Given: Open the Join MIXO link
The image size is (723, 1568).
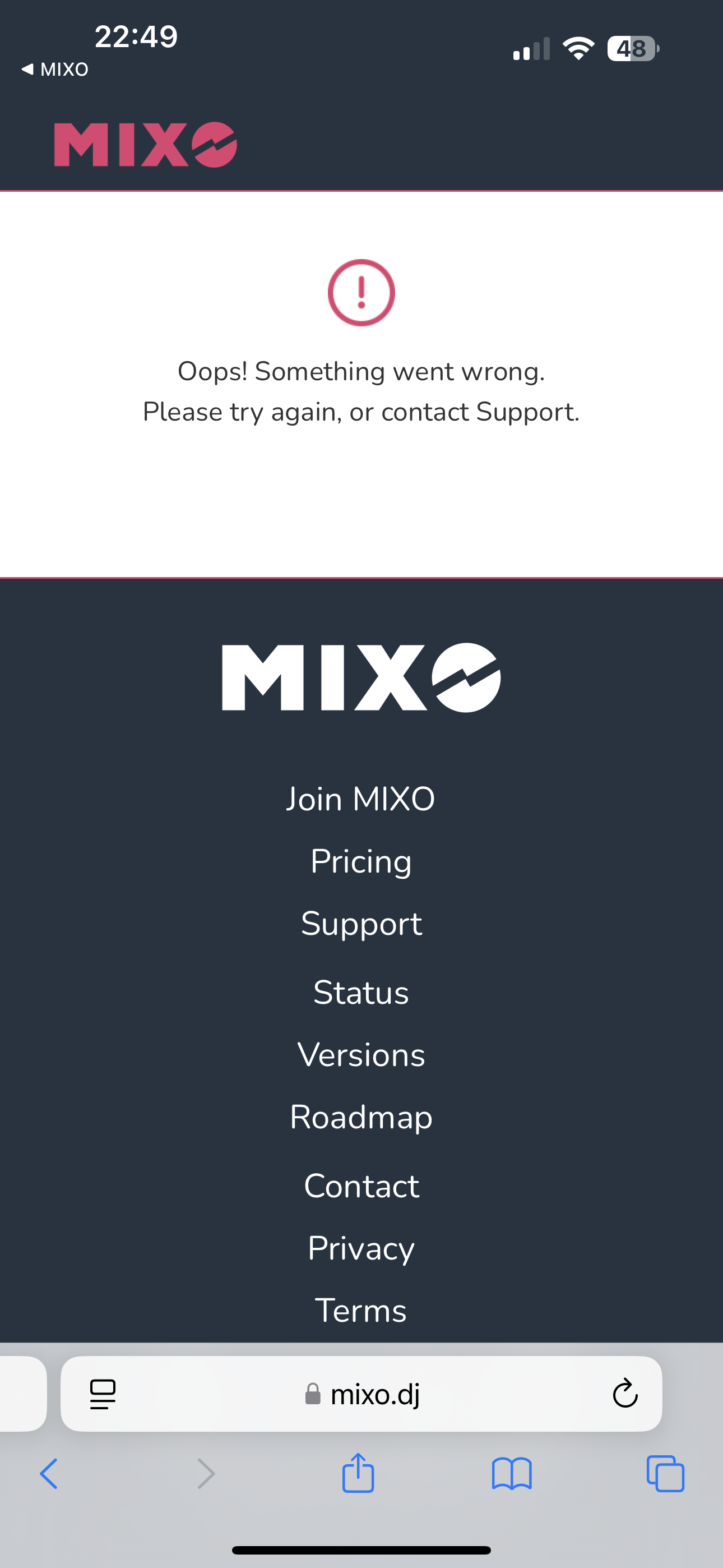Looking at the screenshot, I should 361,799.
